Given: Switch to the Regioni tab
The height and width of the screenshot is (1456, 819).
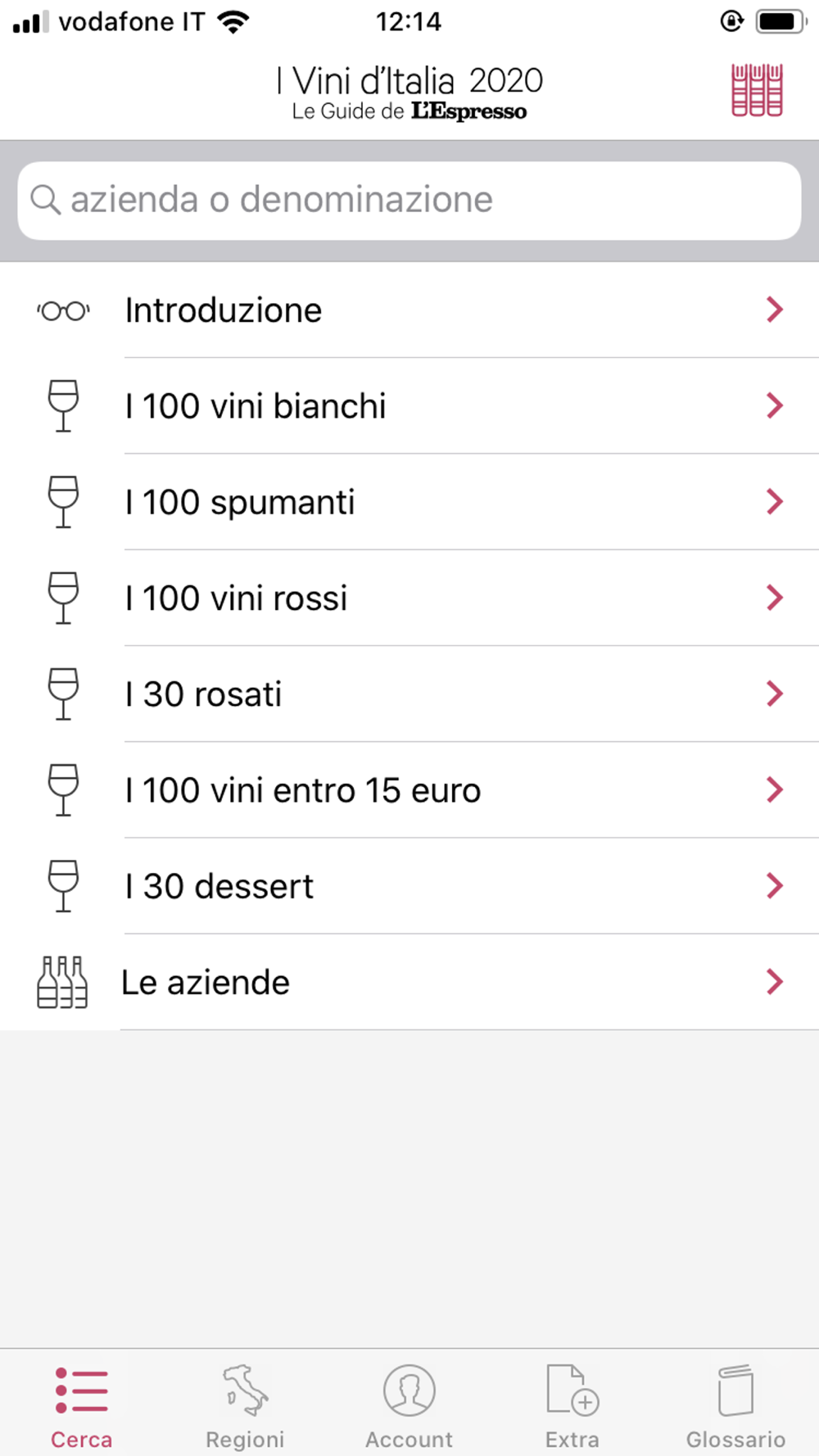Looking at the screenshot, I should (x=245, y=1407).
